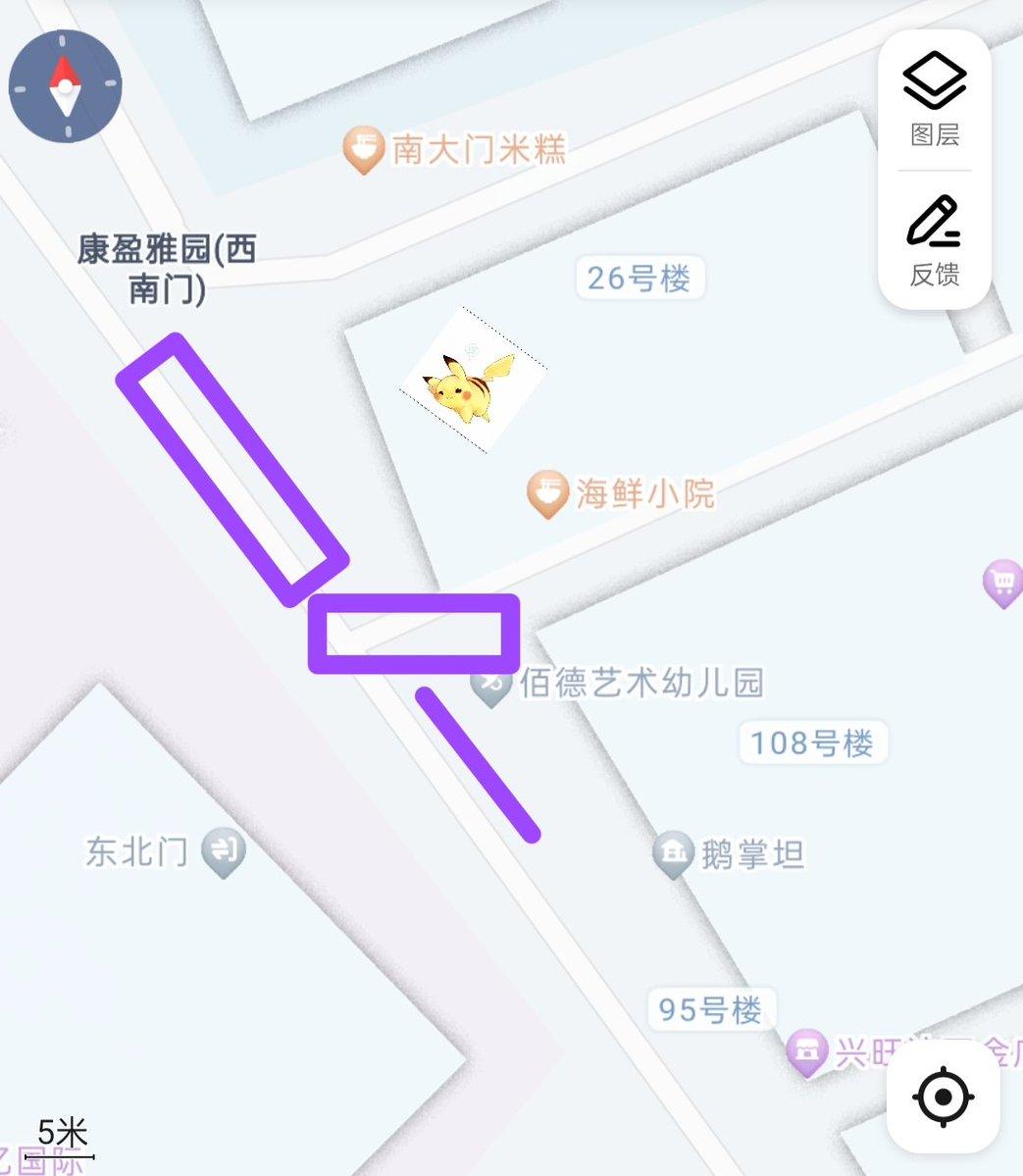Open the 图层 map layers panel
The image size is (1023, 1176).
click(x=935, y=98)
